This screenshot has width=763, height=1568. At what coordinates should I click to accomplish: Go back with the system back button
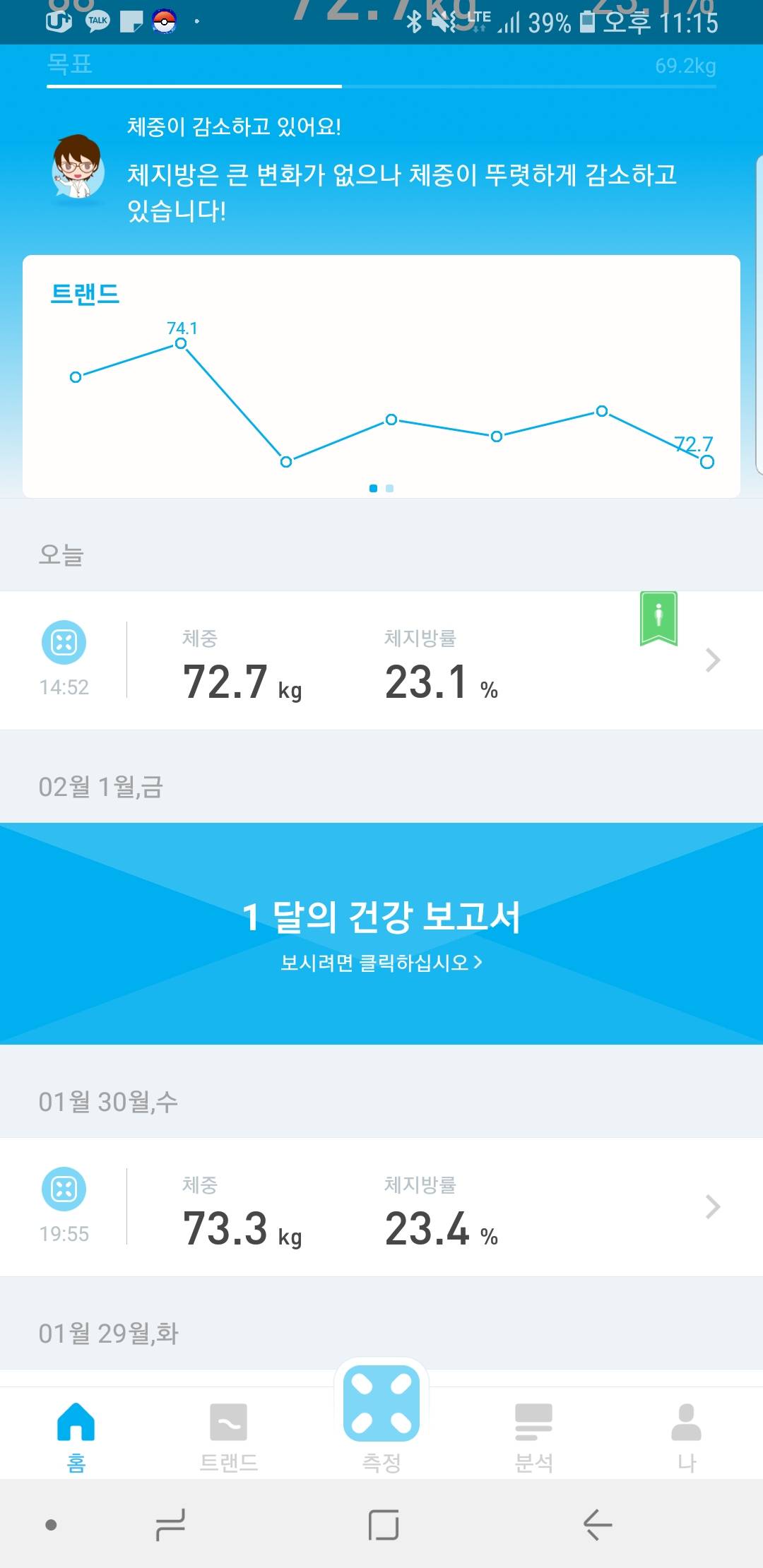point(597,1524)
